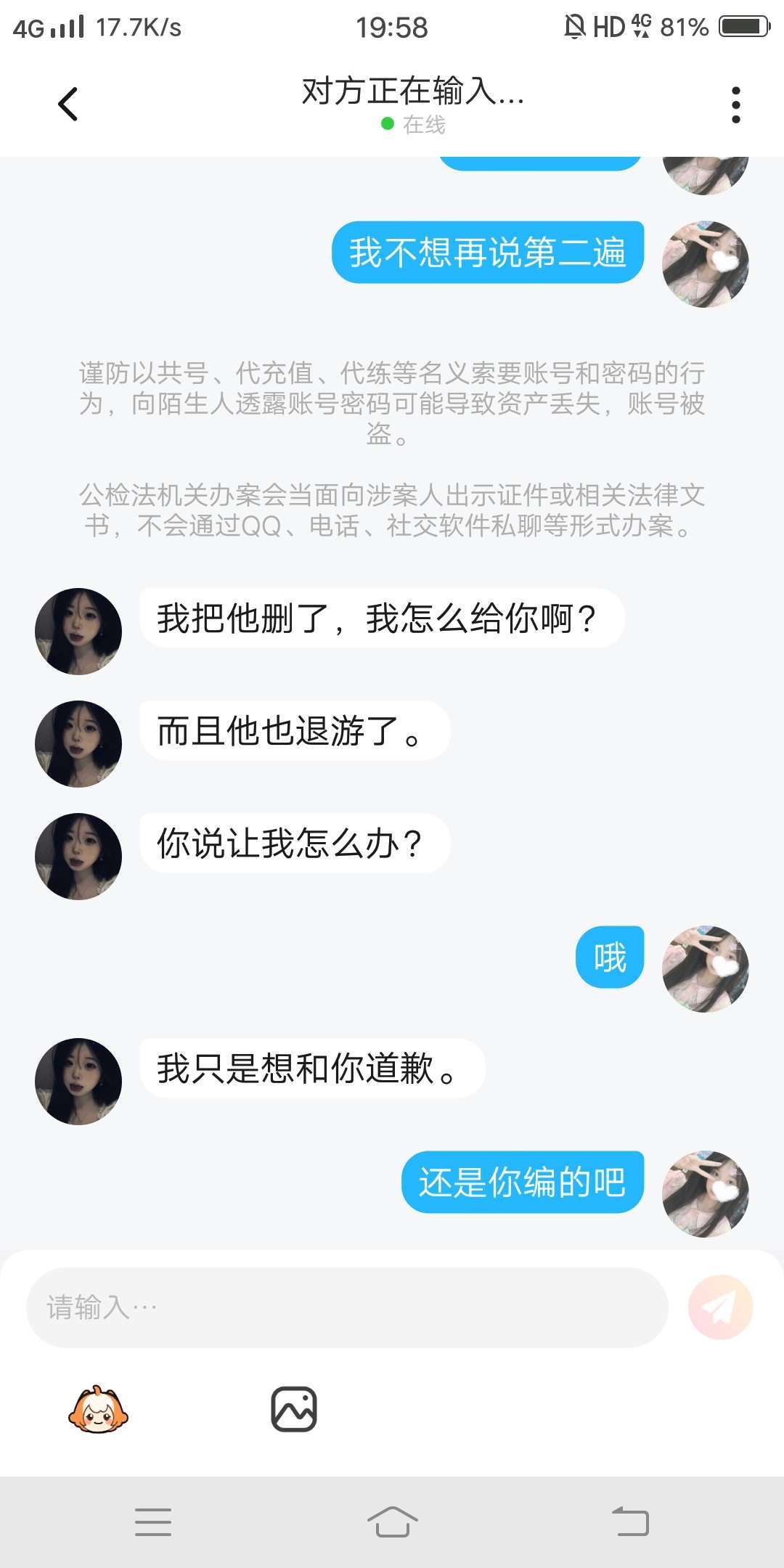View my avatar next to 还是你编的吧
This screenshot has height=1568, width=784.
click(x=705, y=1193)
